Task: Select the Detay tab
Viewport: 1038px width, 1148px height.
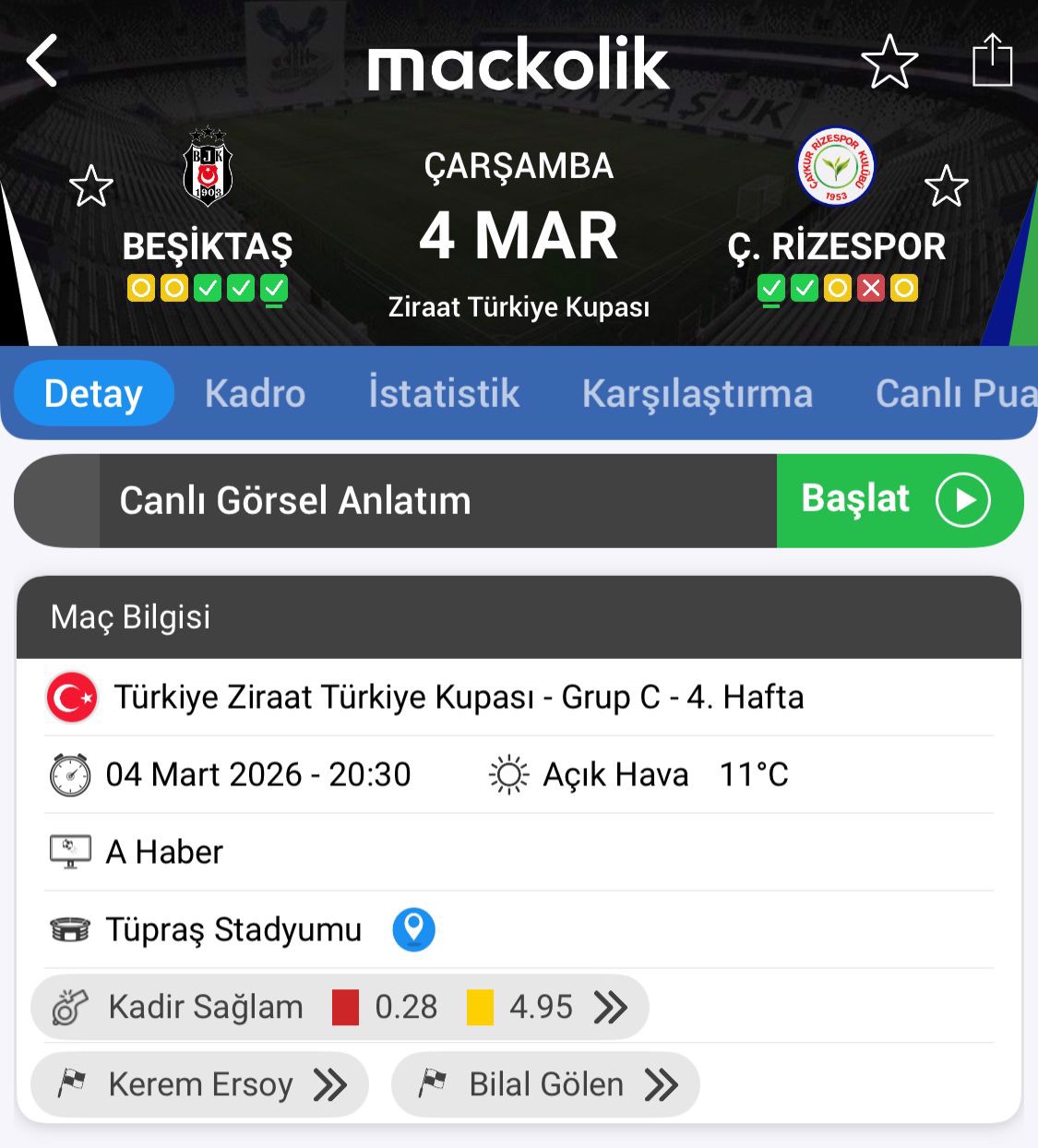Action: (x=93, y=393)
